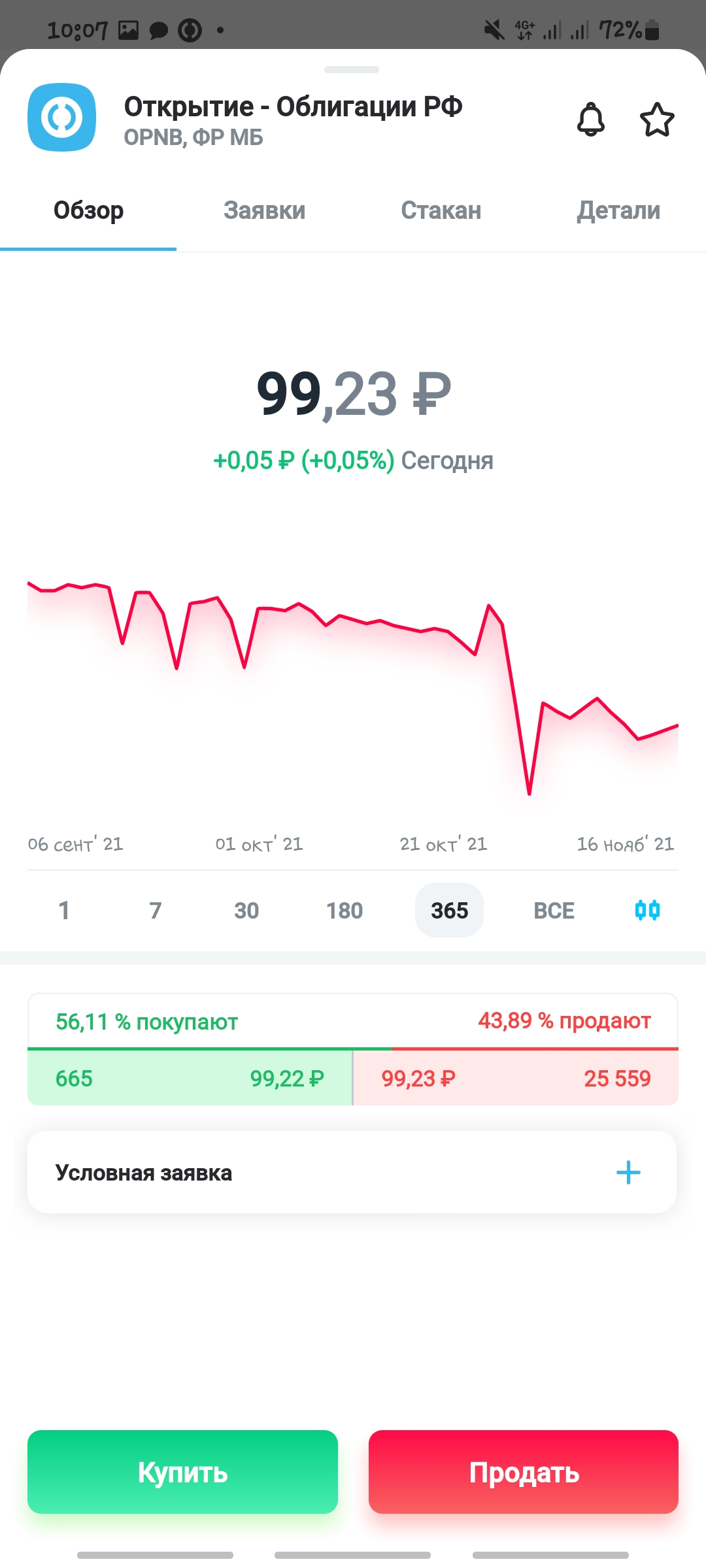Image resolution: width=706 pixels, height=1568 pixels.
Task: Show the 7-day chart period
Action: [156, 910]
